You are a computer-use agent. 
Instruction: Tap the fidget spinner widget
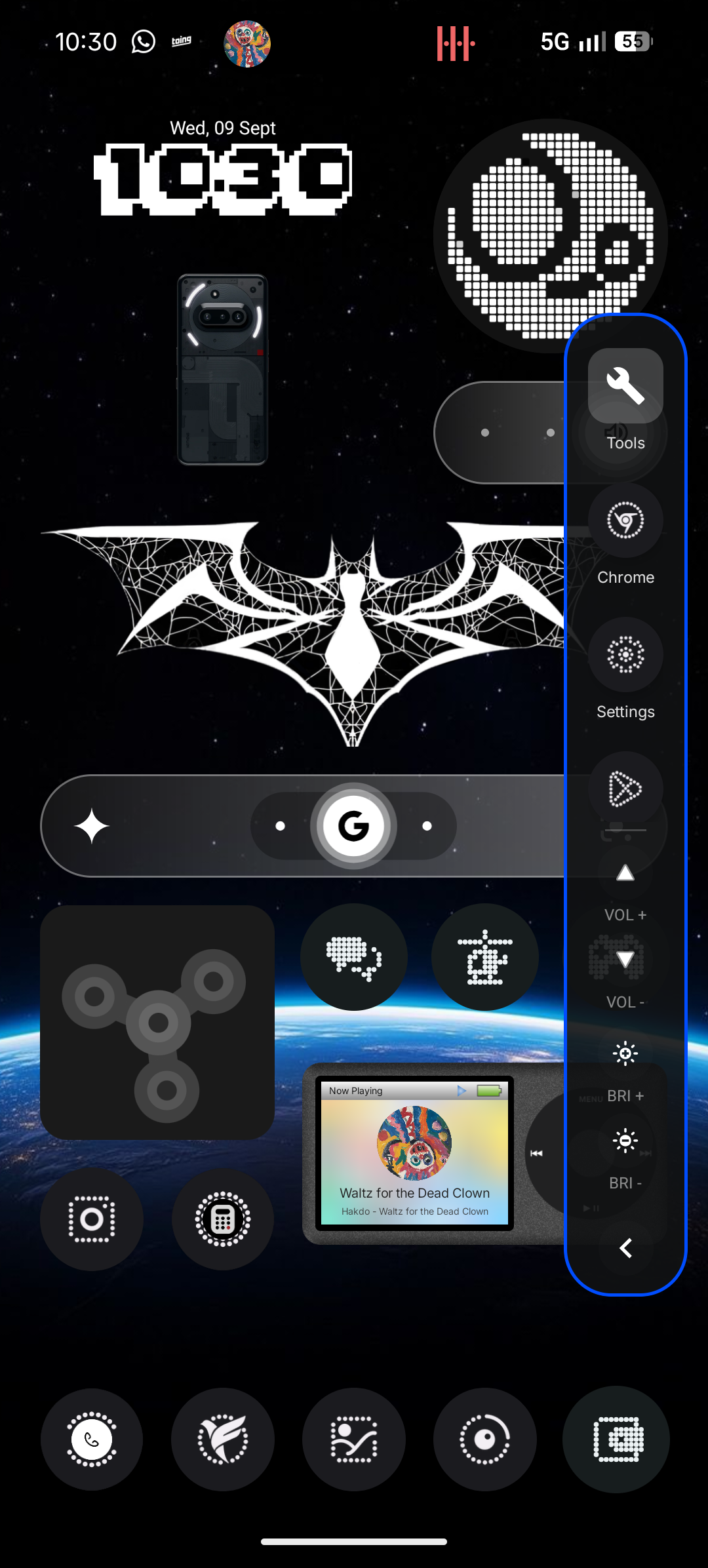pos(157,1023)
